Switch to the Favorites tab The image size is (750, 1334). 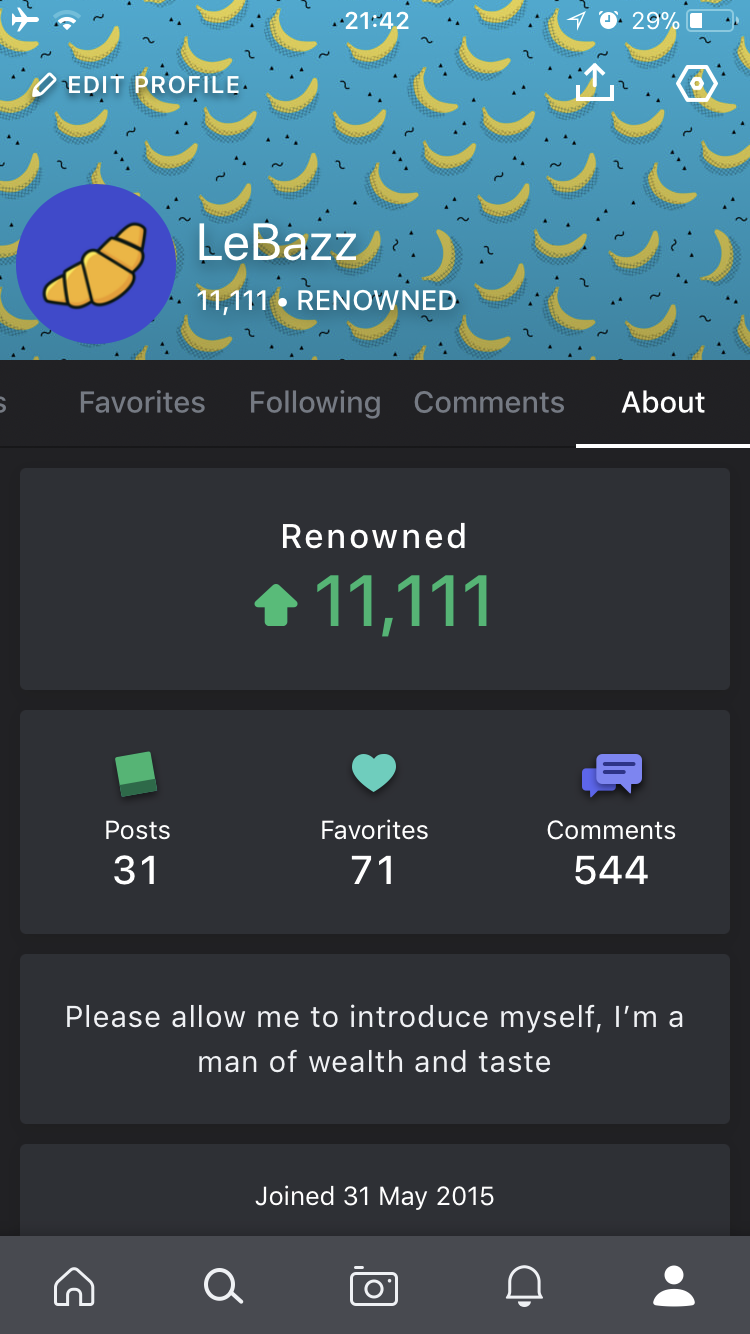pos(142,402)
